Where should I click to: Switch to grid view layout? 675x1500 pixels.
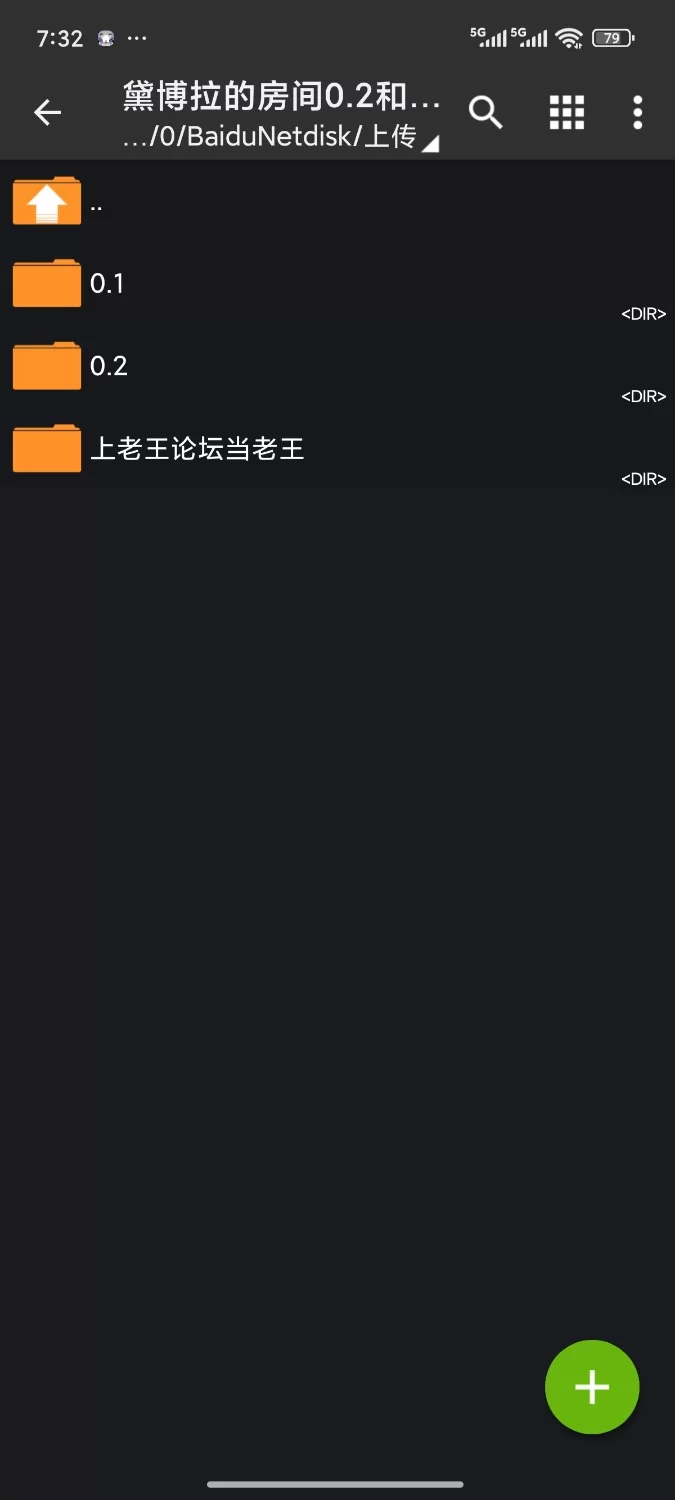click(566, 113)
